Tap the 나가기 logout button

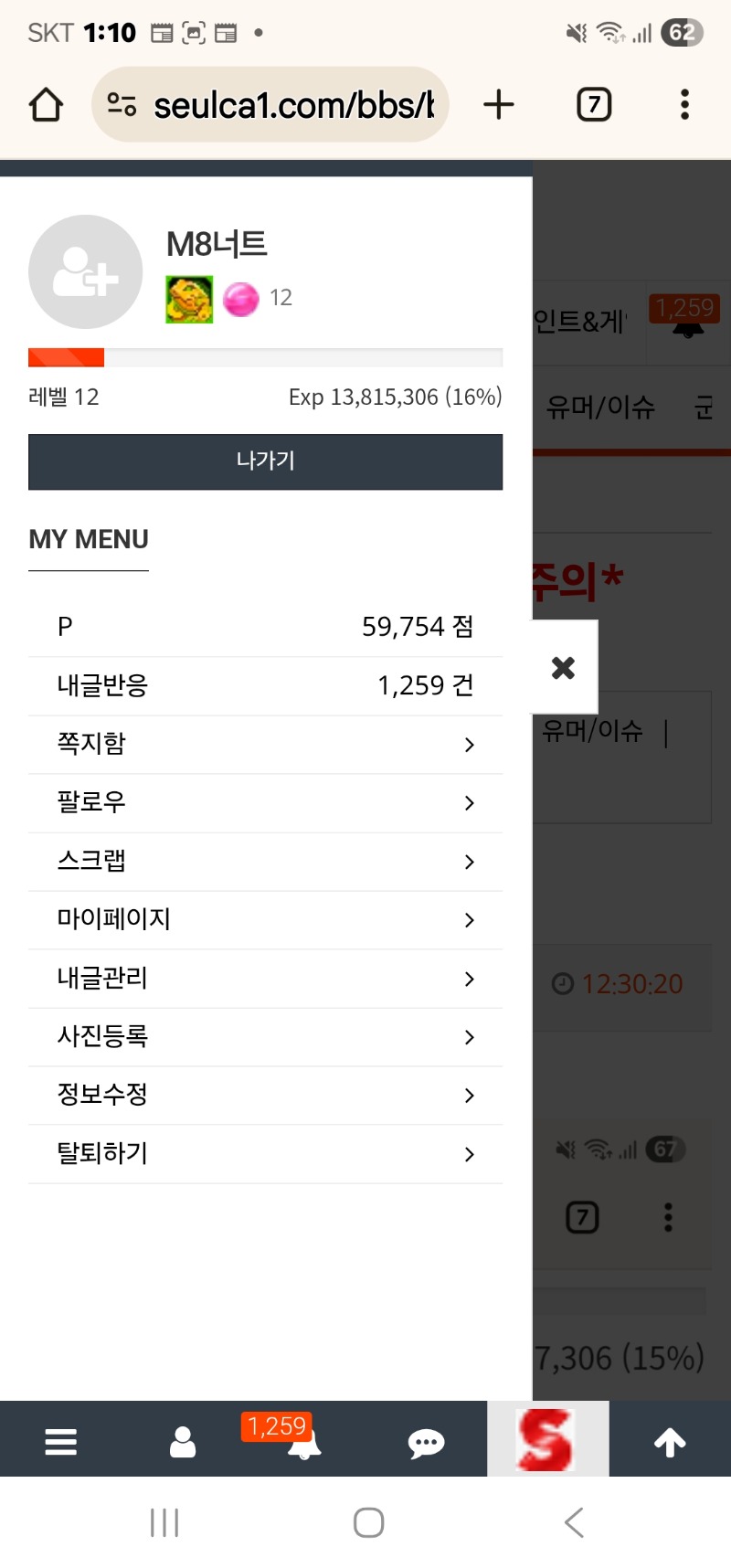tap(265, 461)
